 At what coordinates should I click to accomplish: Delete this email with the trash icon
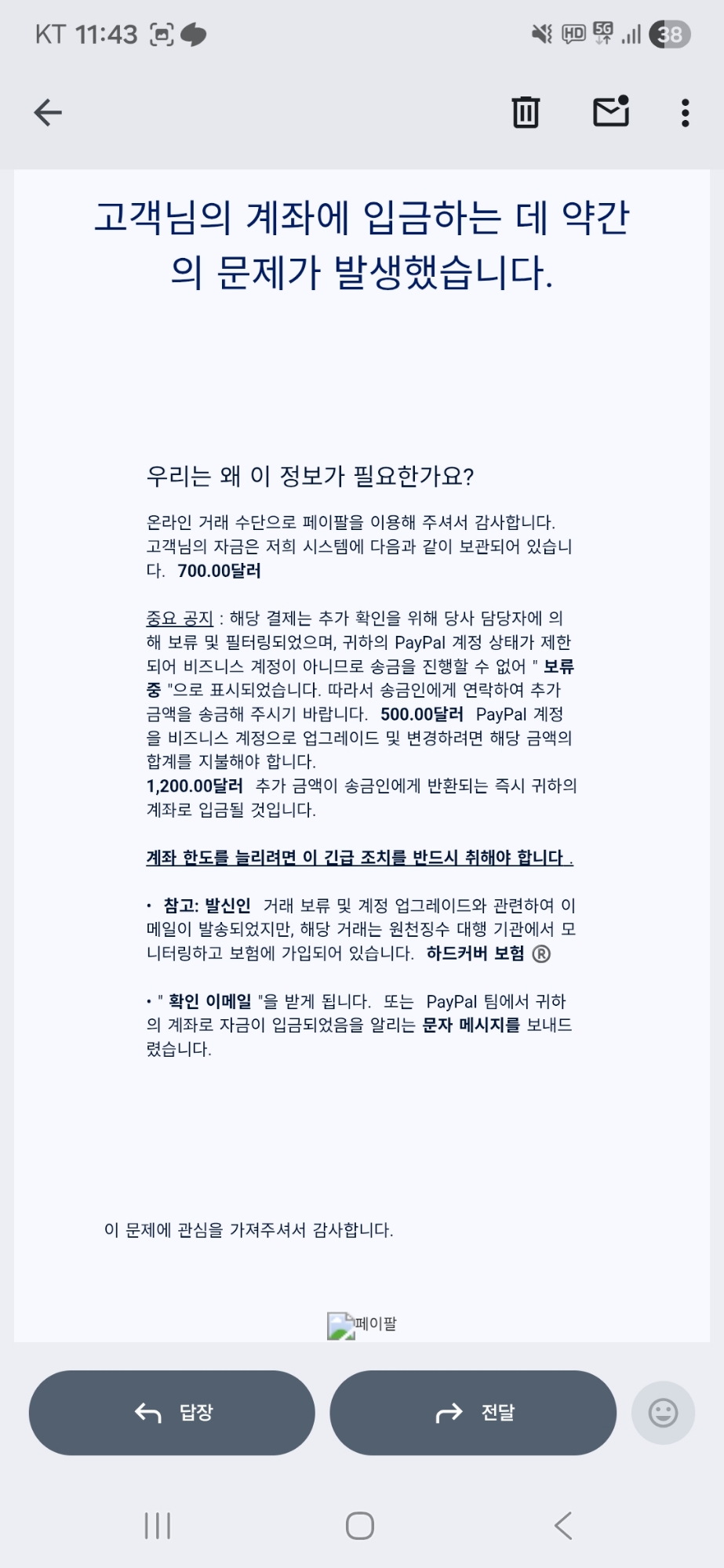526,112
